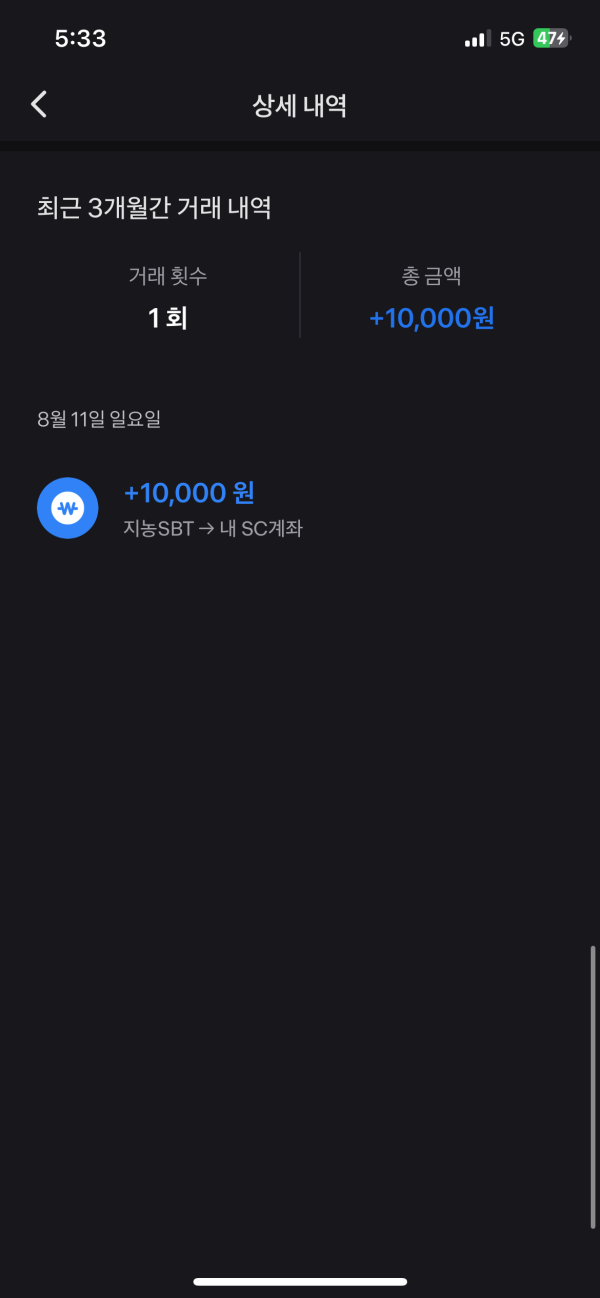Viewport: 600px width, 1298px height.
Task: Go back from 상세 내역 screen
Action: [39, 104]
